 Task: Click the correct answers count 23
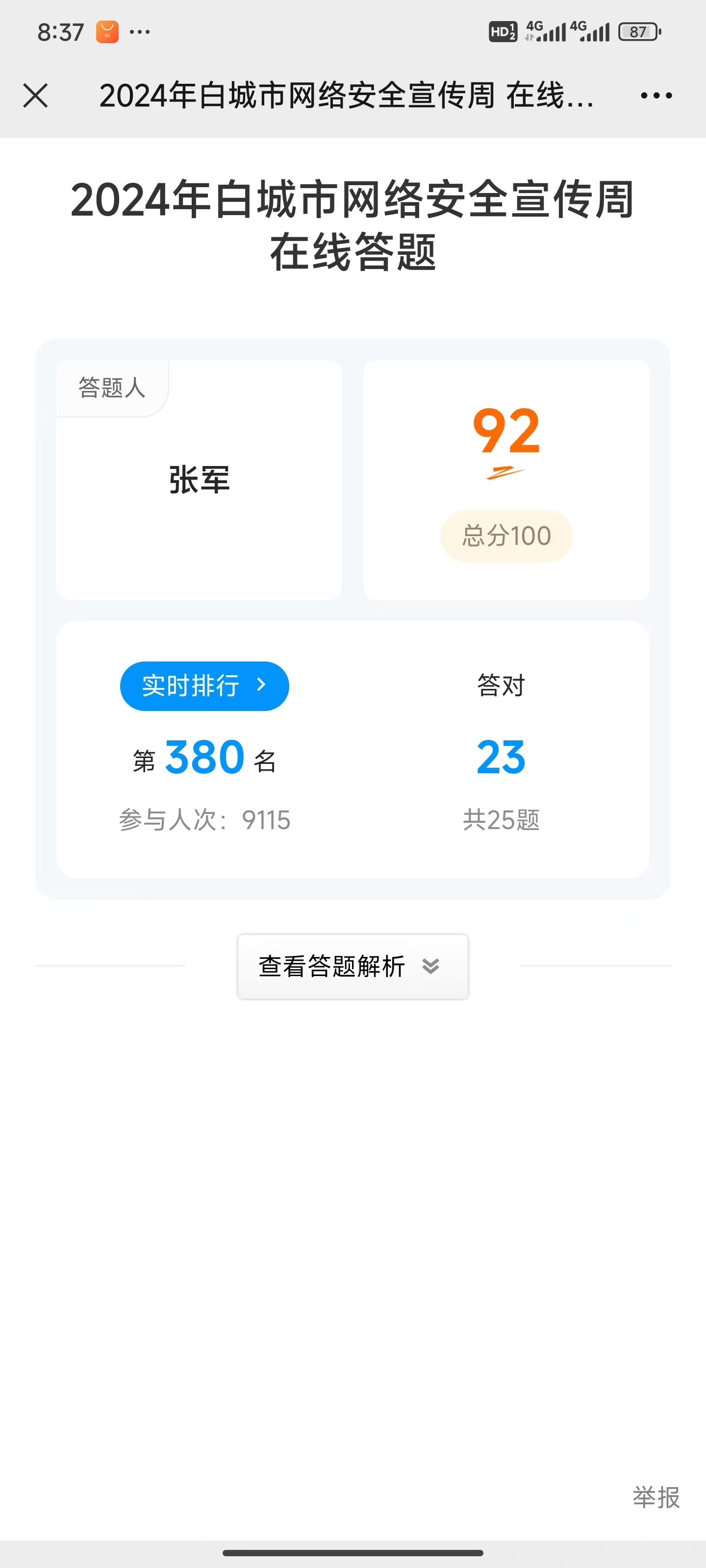(502, 756)
